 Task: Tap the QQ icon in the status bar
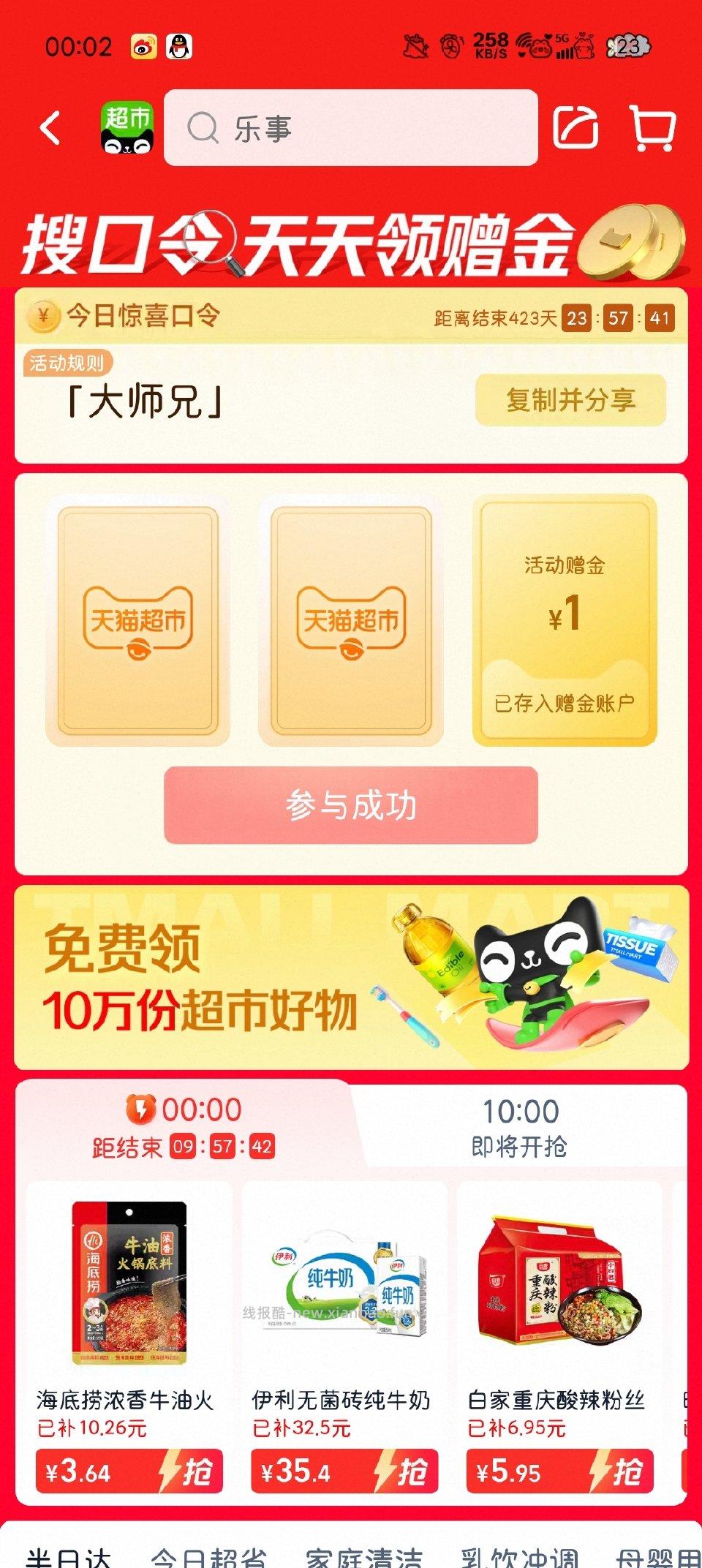(178, 47)
